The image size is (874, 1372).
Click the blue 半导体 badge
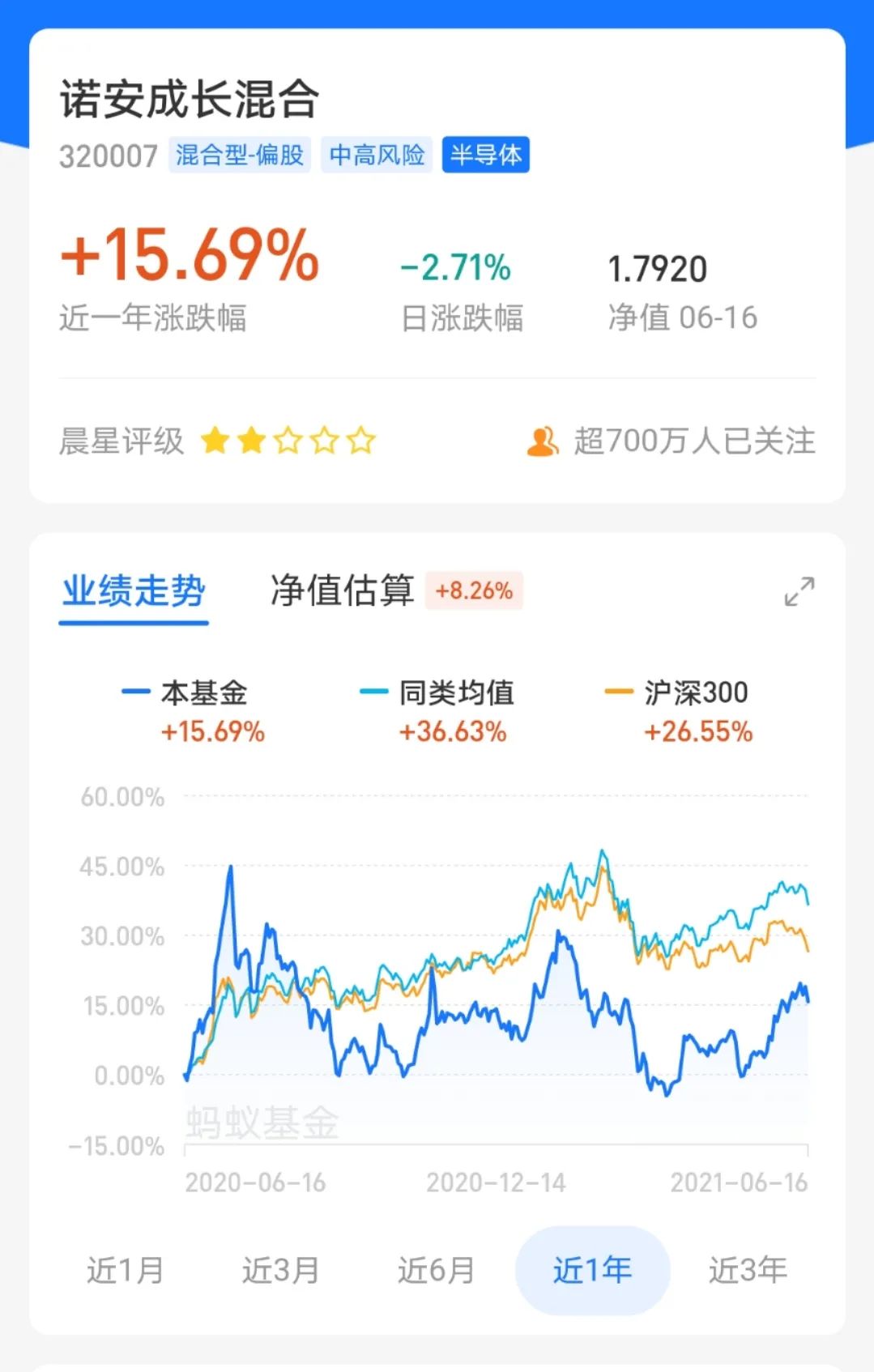tap(486, 156)
